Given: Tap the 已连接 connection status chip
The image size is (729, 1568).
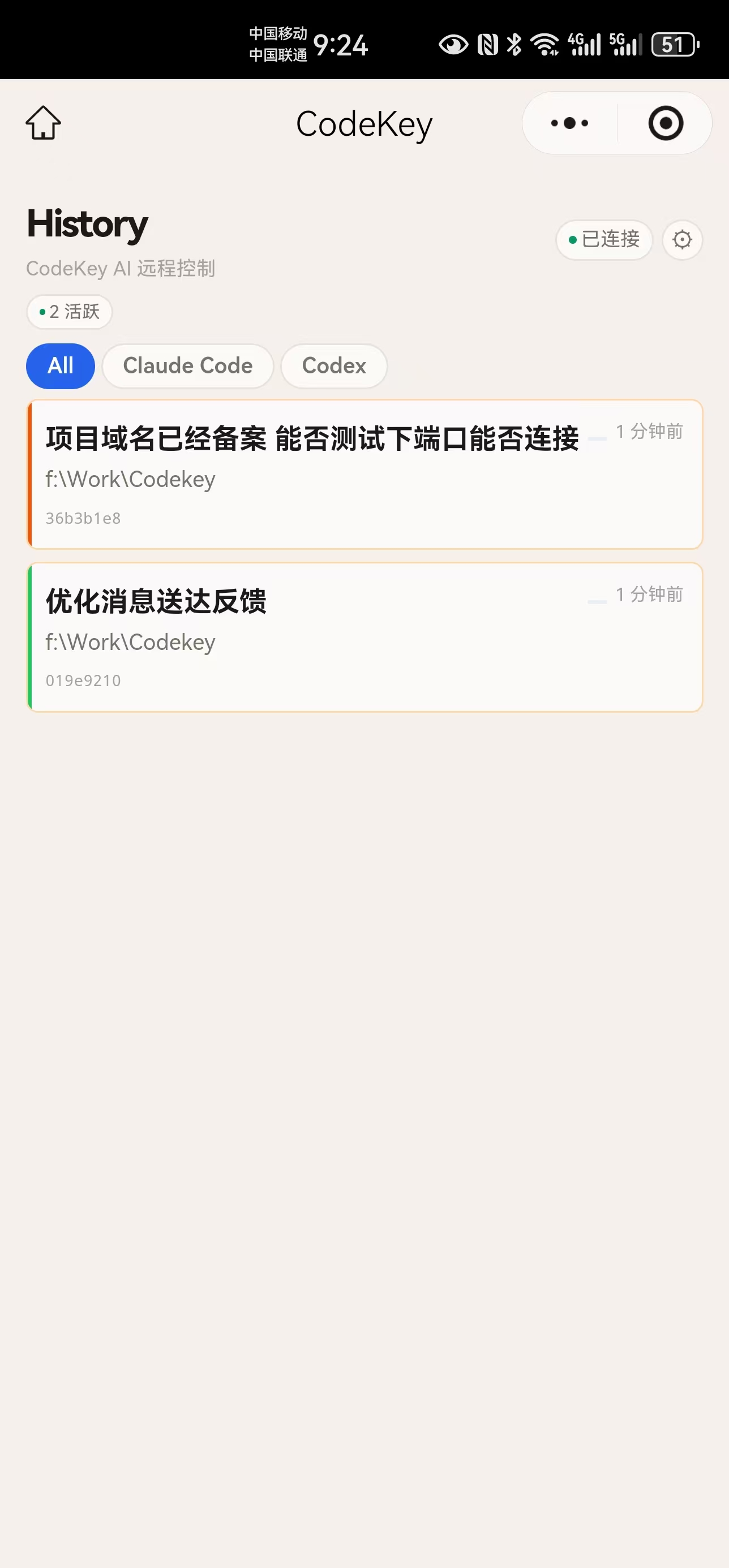Looking at the screenshot, I should pyautogui.click(x=604, y=239).
